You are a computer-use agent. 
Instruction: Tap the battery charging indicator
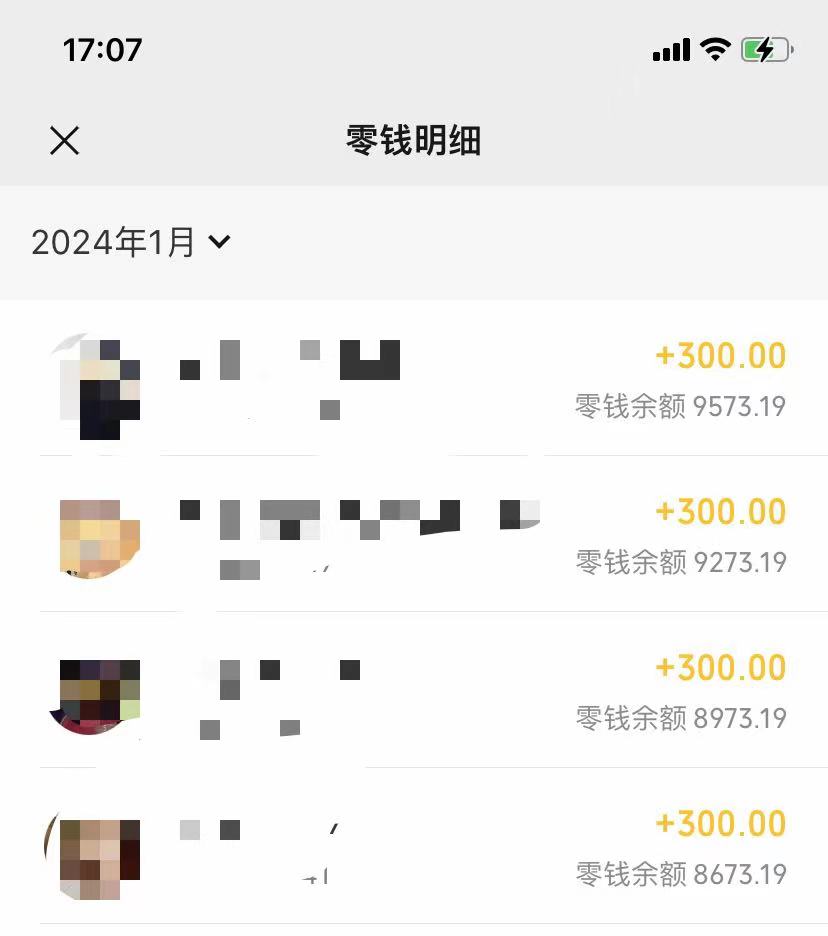tap(766, 48)
